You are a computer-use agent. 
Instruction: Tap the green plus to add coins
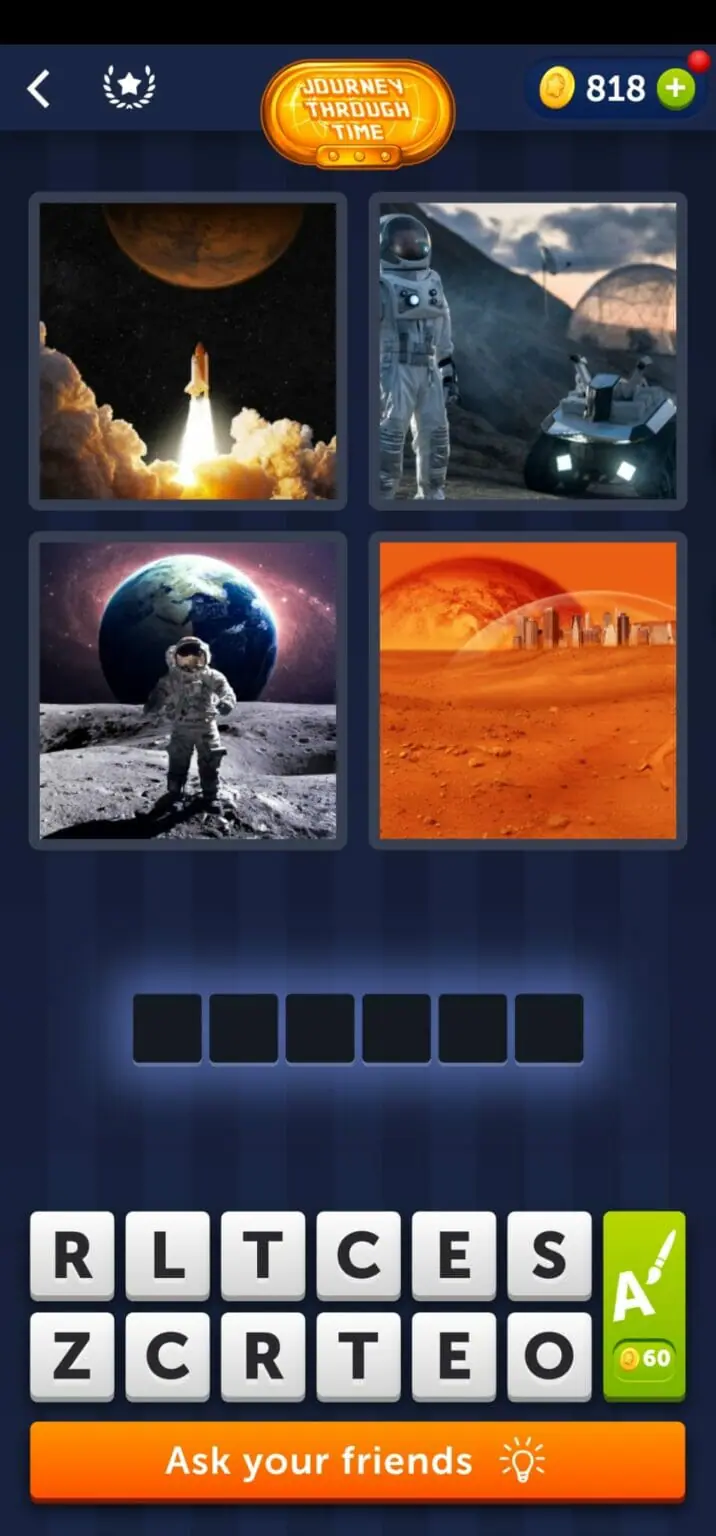676,89
